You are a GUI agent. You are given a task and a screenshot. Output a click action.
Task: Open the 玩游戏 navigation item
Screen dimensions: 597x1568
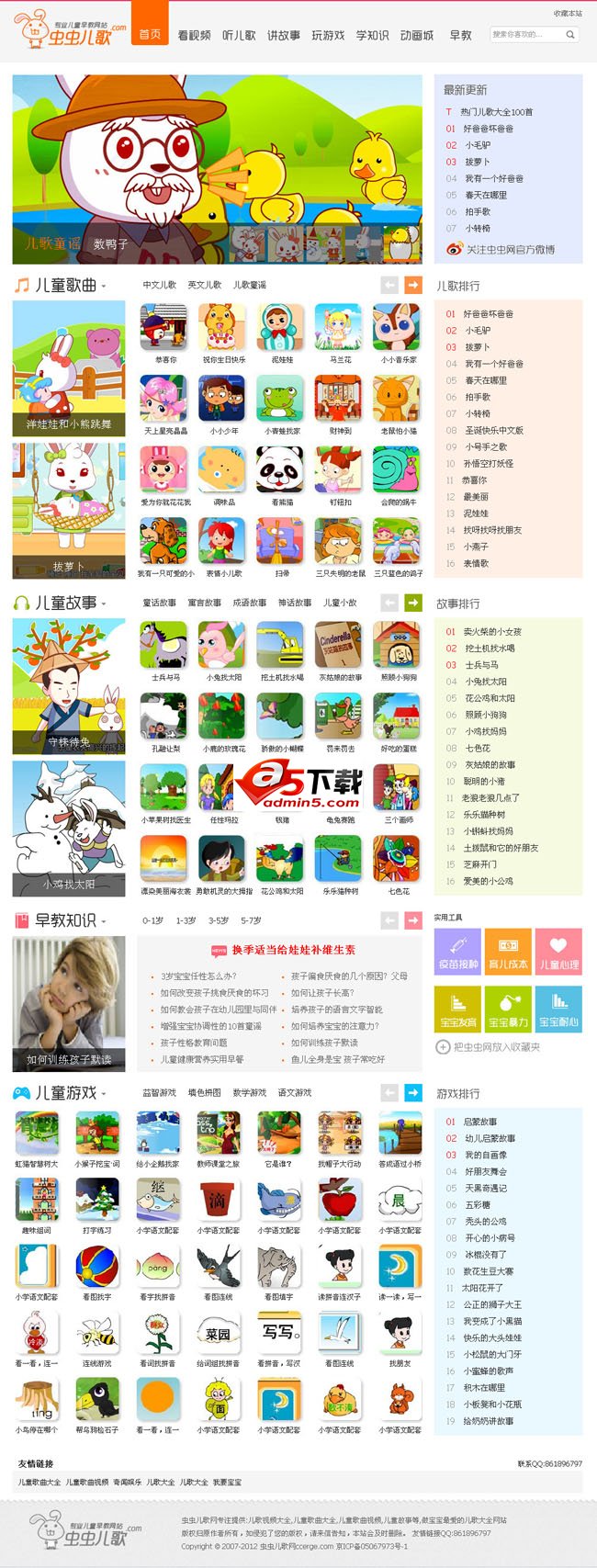[328, 35]
